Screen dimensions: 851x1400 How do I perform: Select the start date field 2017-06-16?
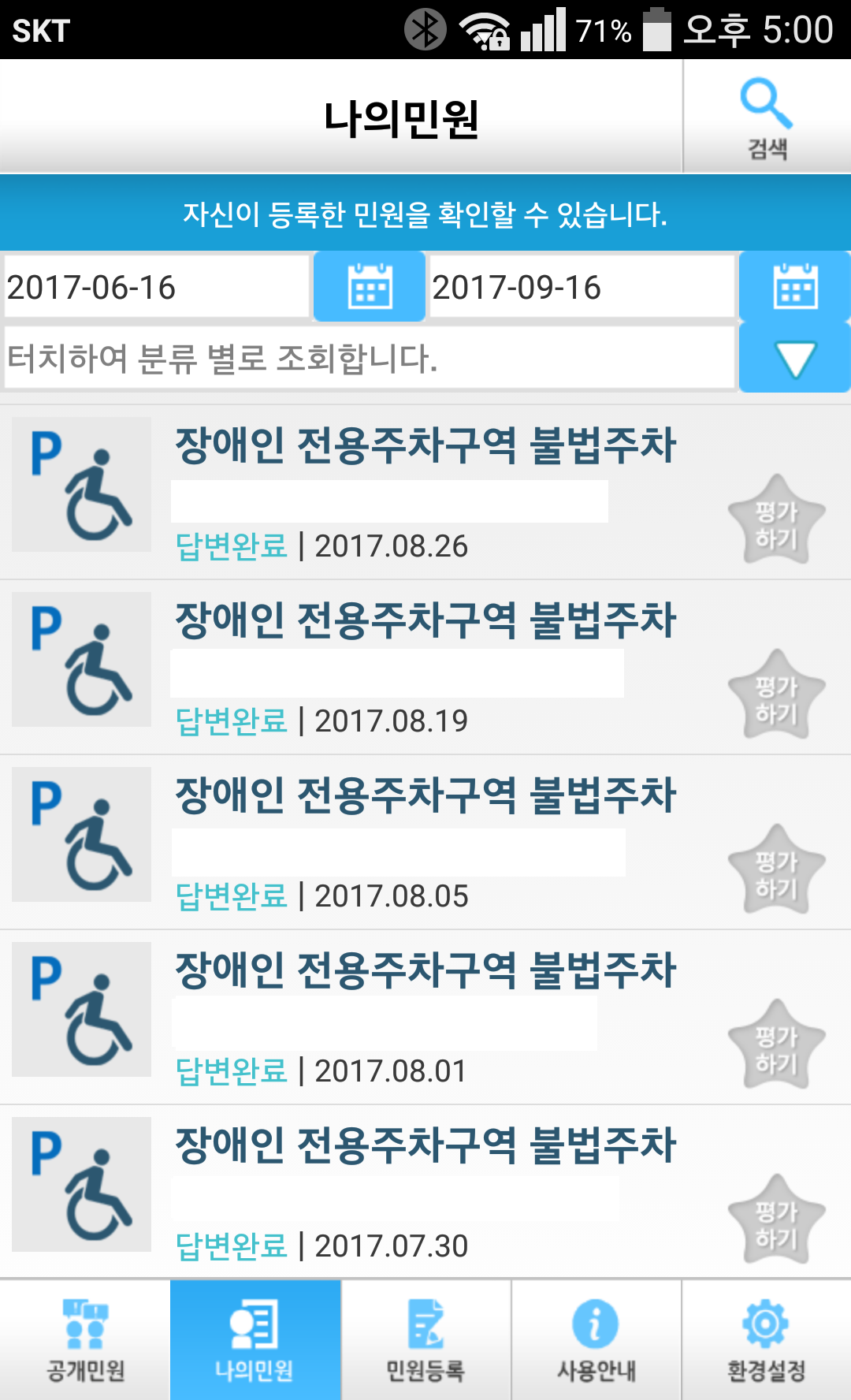click(156, 287)
